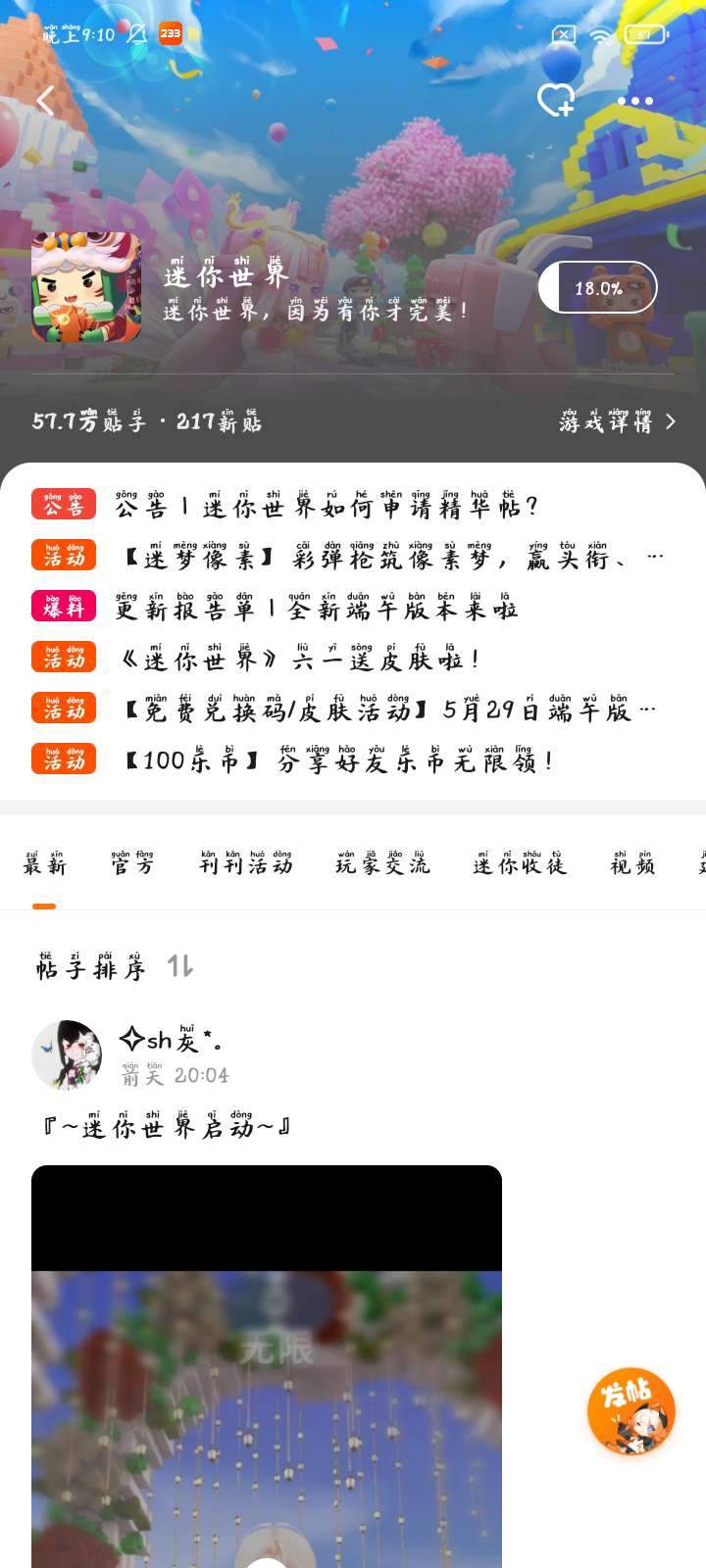Screen dimensions: 706x1568
Task: Open the 迷梦像素 彩弹枪 activity post
Action: click(348, 556)
